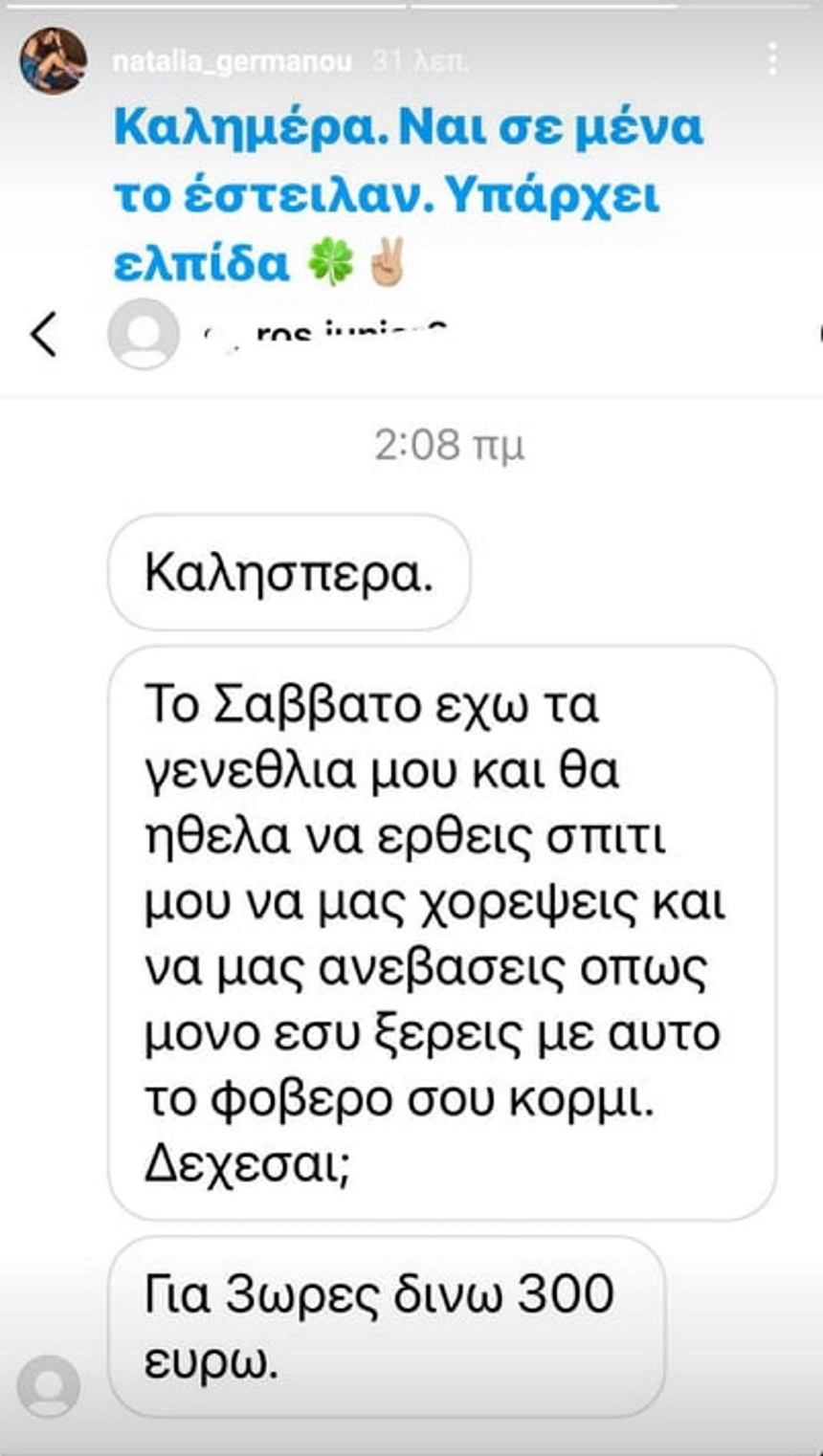The image size is (823, 1456).
Task: Tap the natalia_germanou username
Action: 232,61
